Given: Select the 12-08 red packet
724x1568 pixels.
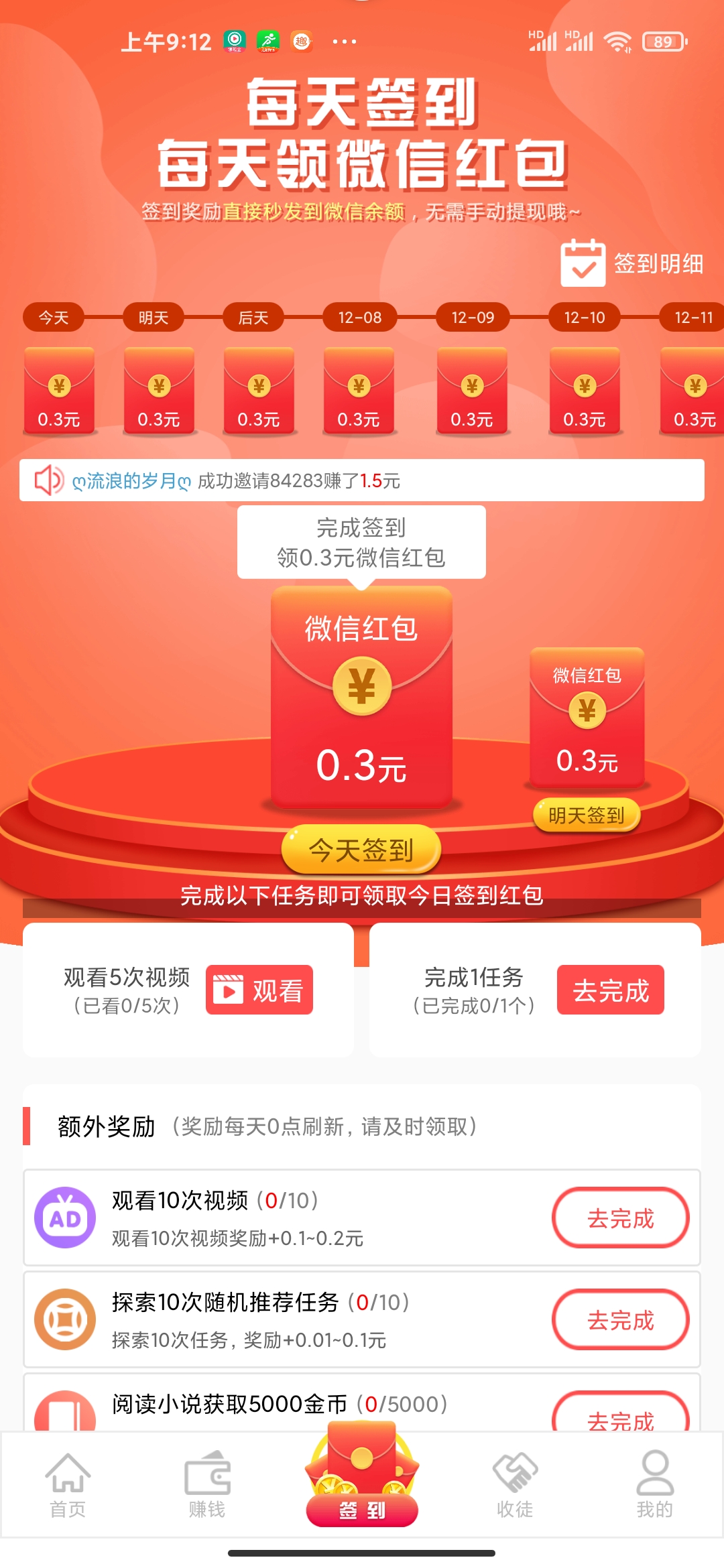Looking at the screenshot, I should [359, 391].
